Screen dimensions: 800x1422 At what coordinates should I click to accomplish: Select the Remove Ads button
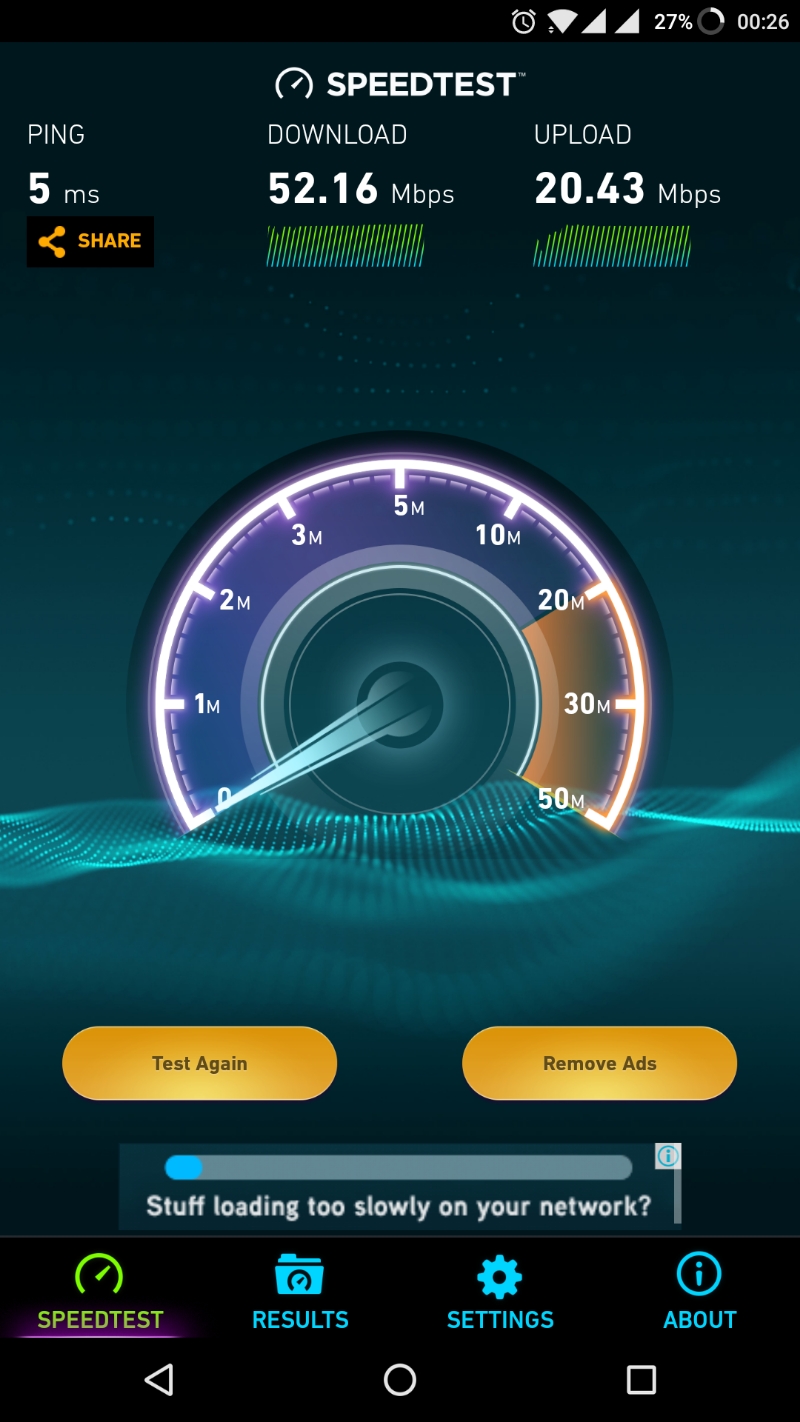pos(599,1063)
